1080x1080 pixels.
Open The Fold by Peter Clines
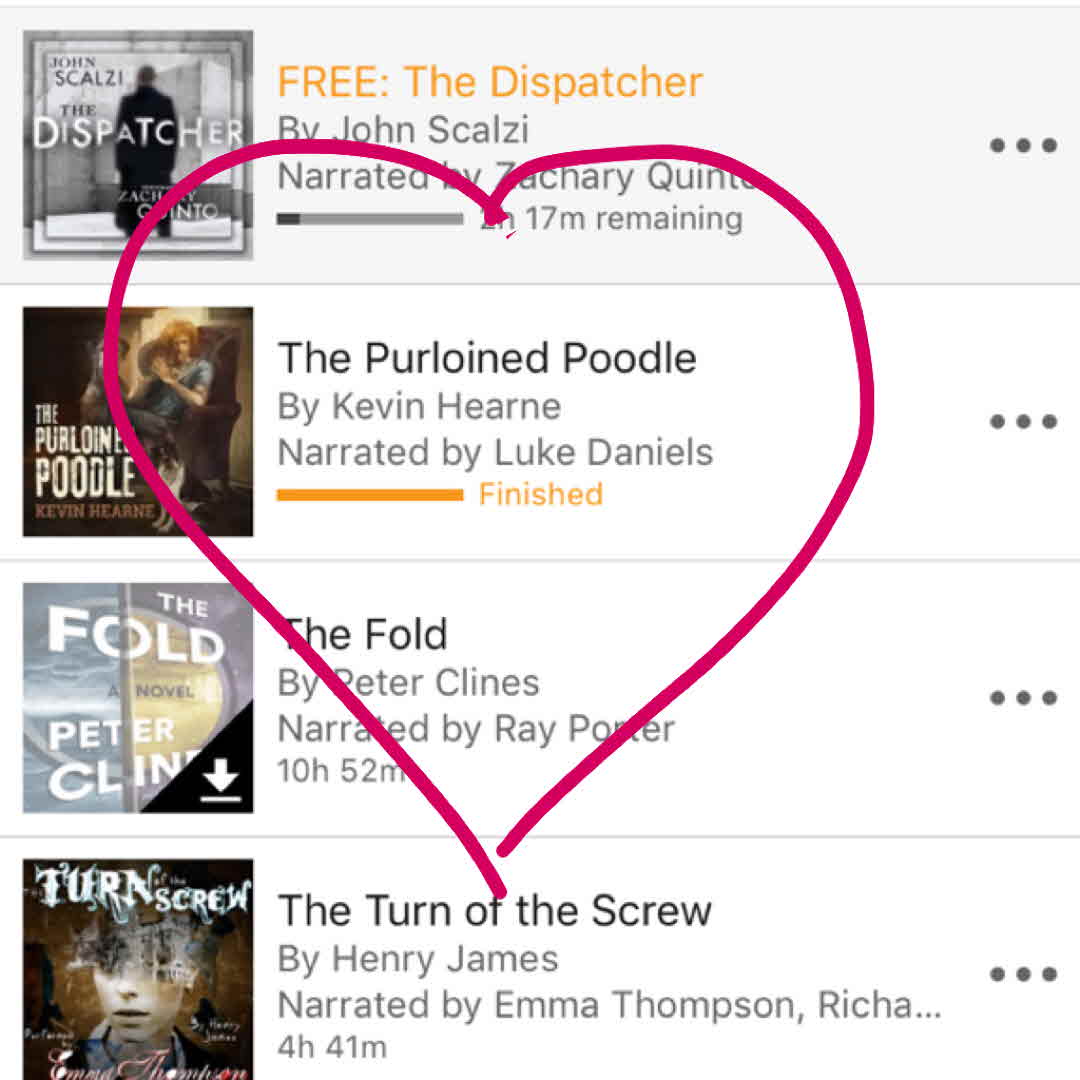pos(364,634)
